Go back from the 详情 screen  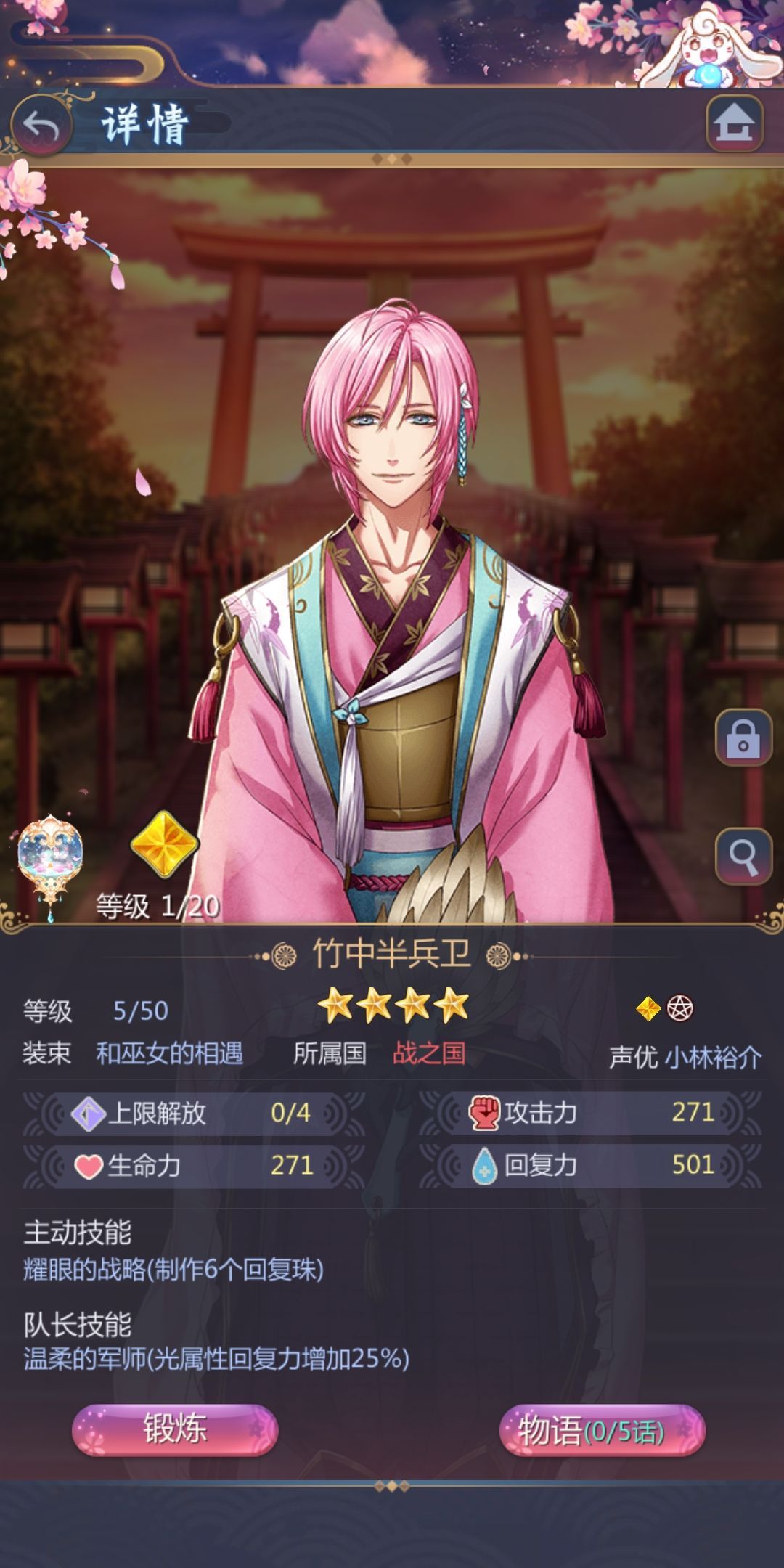coord(41,126)
